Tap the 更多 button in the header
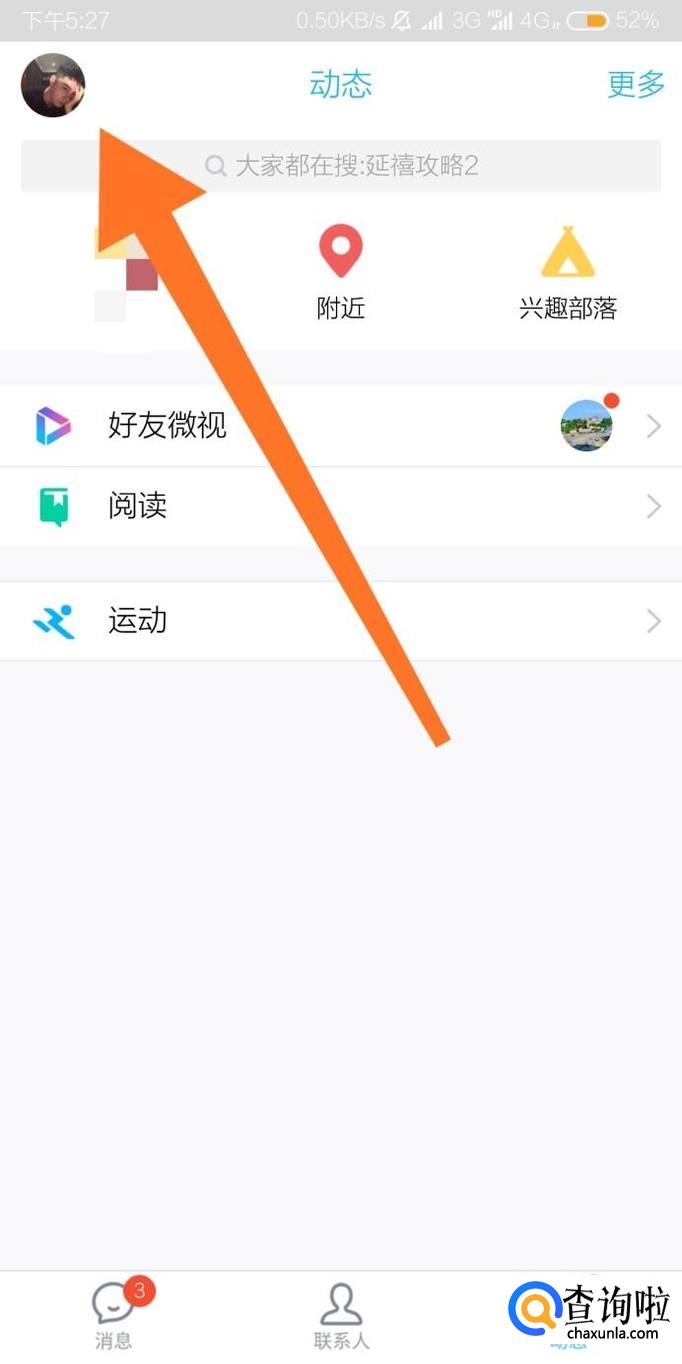Viewport: 682px width, 1364px height. click(x=636, y=85)
